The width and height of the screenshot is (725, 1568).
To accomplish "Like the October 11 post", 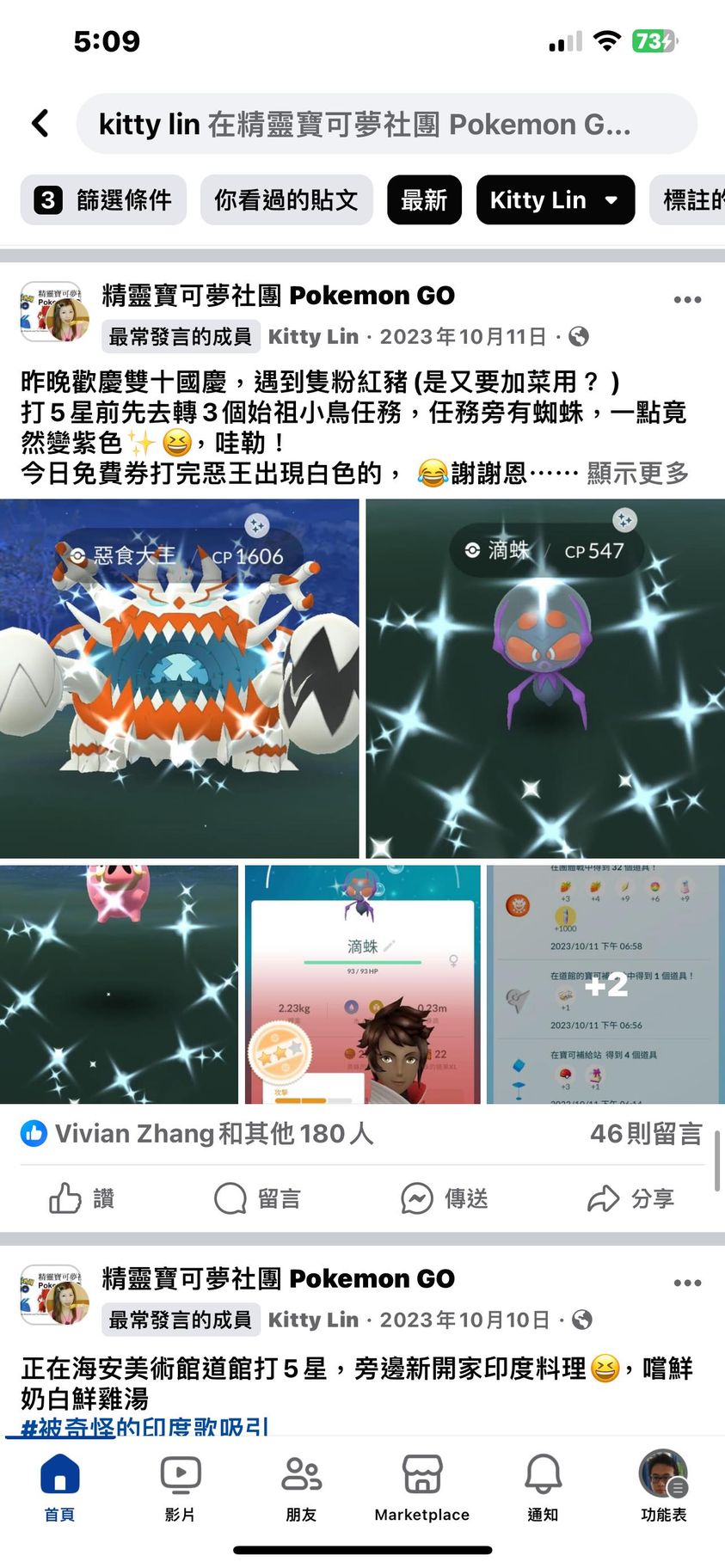I will [82, 1198].
